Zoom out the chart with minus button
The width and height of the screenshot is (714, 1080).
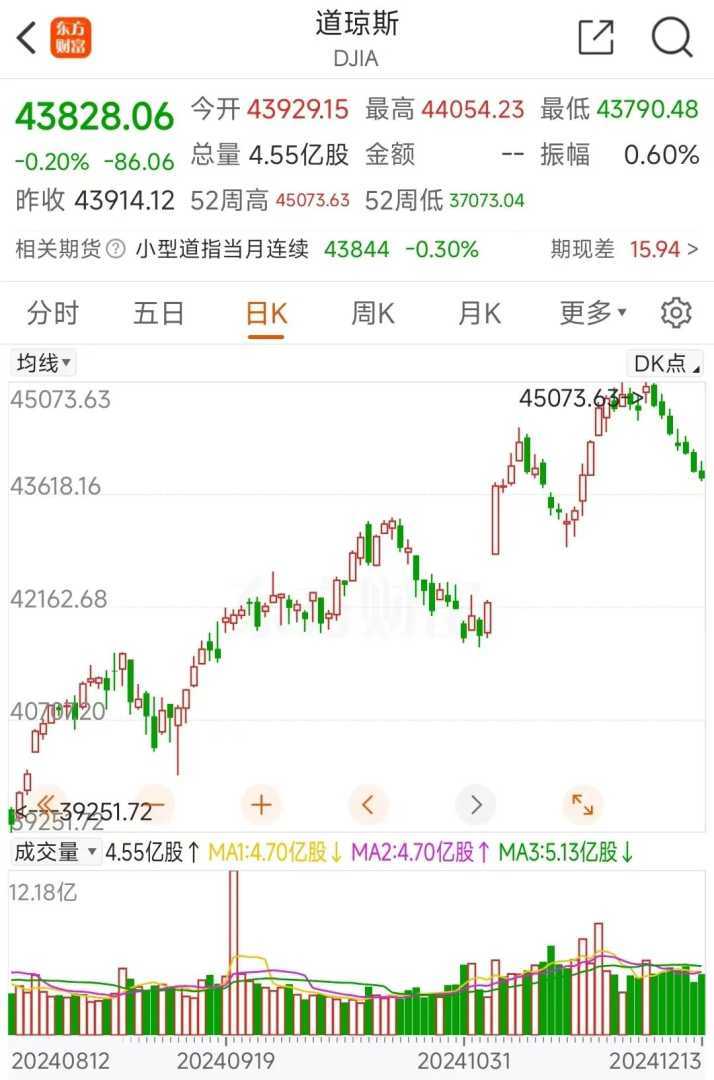[157, 804]
